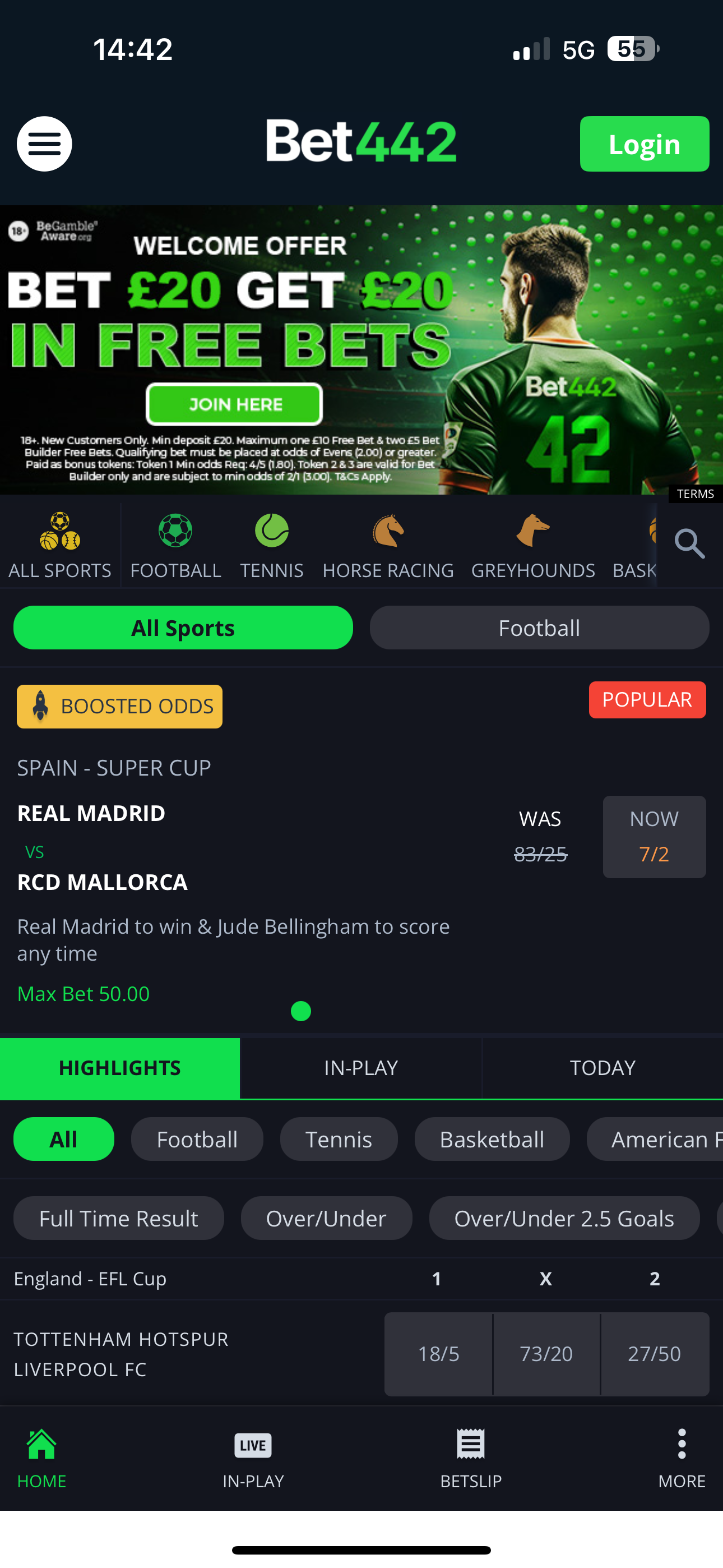Select the Tennis sport icon
The width and height of the screenshot is (723, 1568).
tap(272, 529)
